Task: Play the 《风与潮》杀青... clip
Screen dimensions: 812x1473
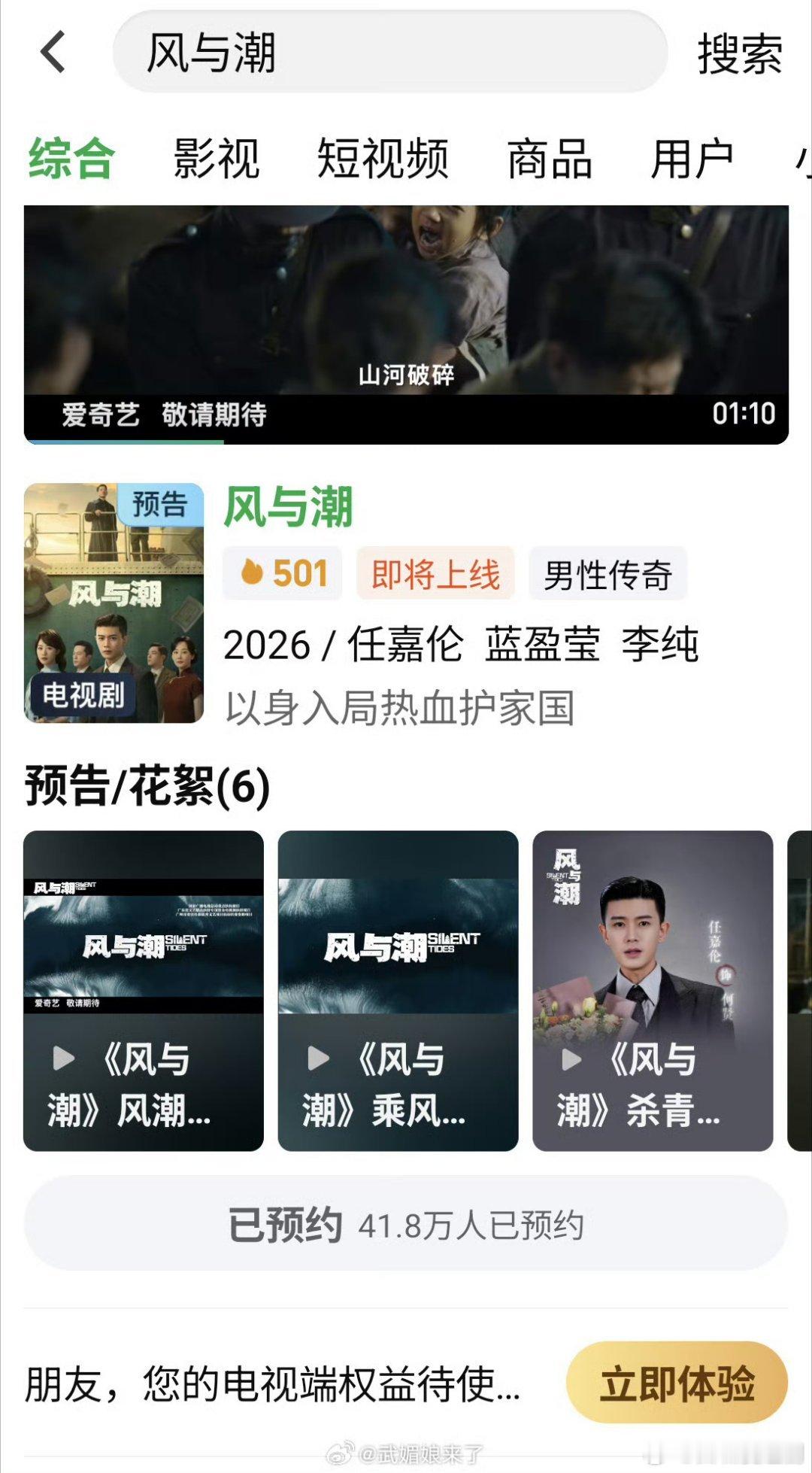Action: pyautogui.click(x=653, y=990)
